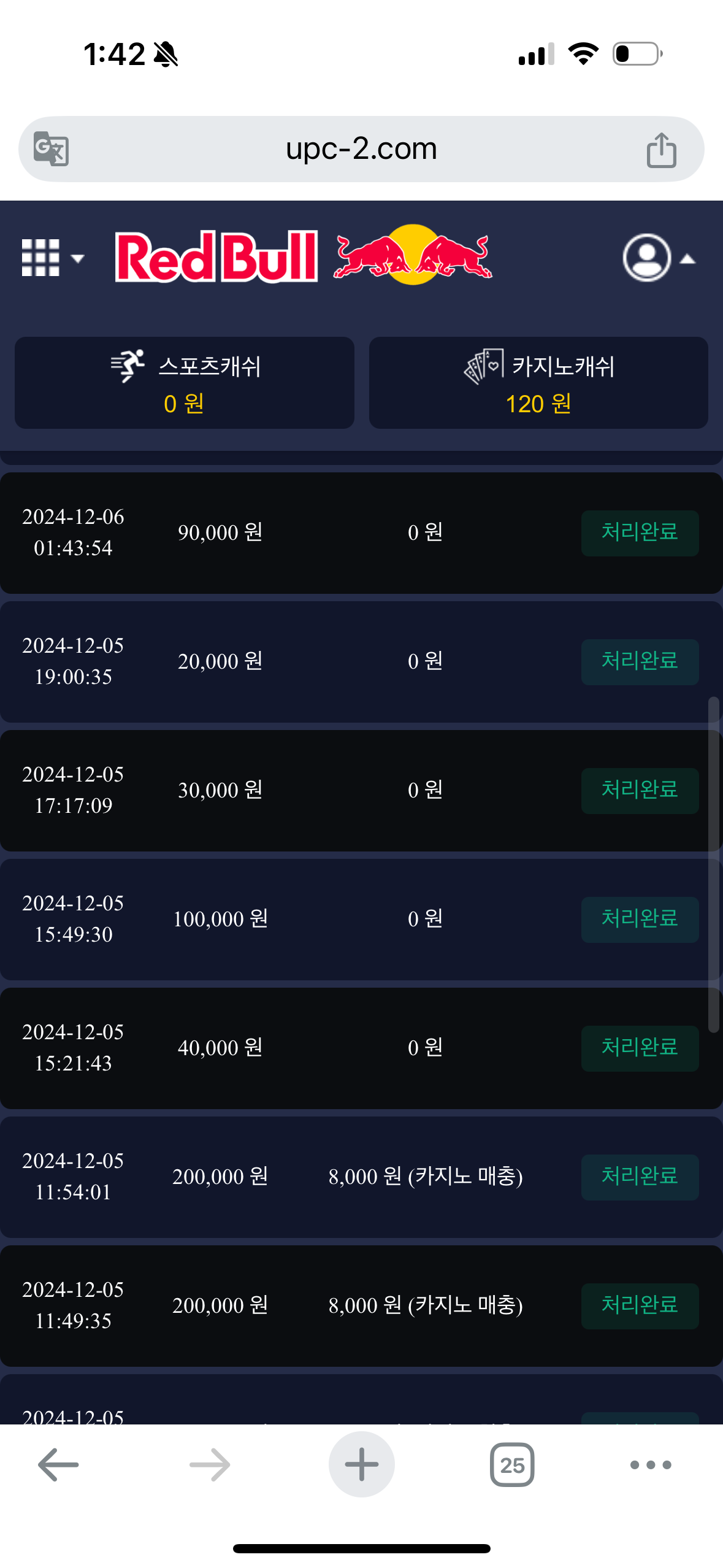Screen dimensions: 723x1568
Task: Open the grid menu dropdown
Action: (x=52, y=258)
